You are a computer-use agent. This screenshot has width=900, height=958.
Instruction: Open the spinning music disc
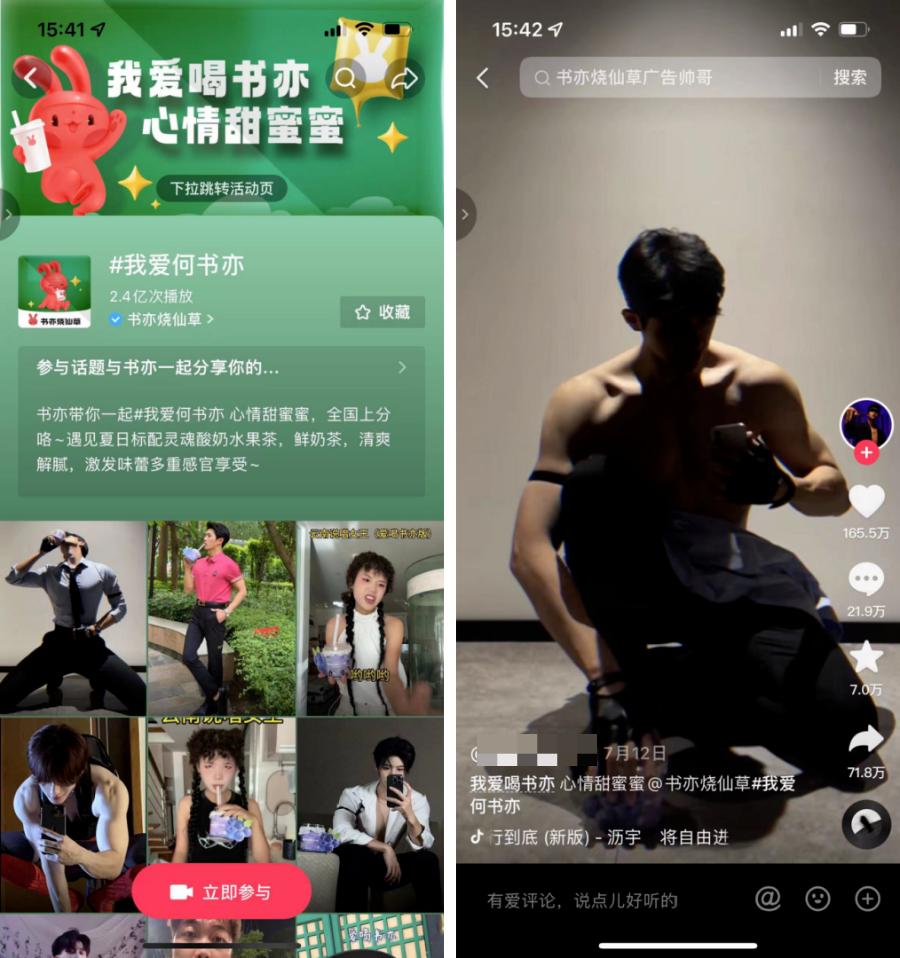(x=866, y=825)
